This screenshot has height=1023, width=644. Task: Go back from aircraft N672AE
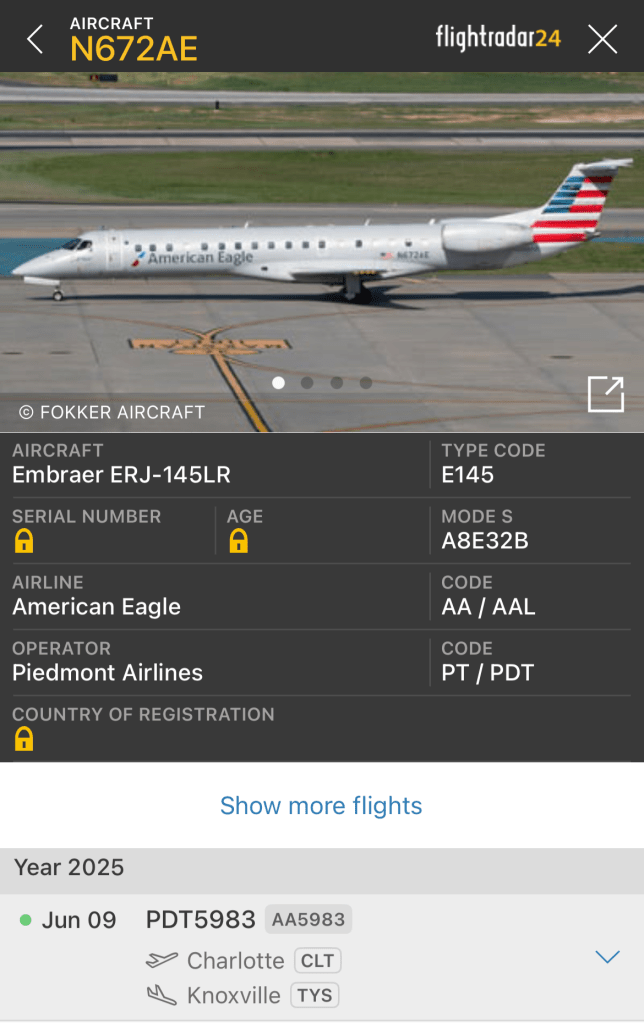click(x=35, y=39)
